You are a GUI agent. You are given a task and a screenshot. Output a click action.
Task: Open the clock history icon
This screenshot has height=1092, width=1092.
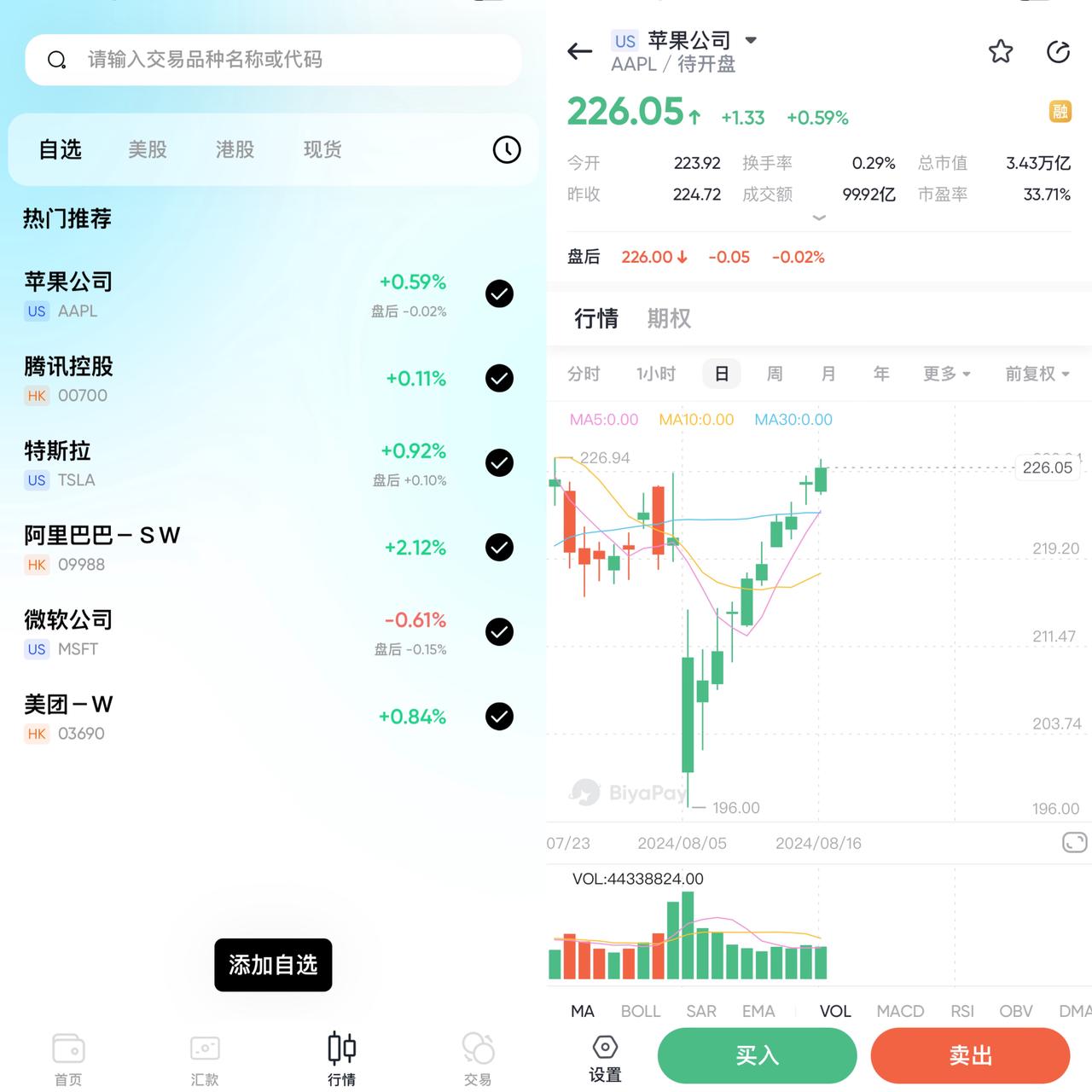pos(507,150)
